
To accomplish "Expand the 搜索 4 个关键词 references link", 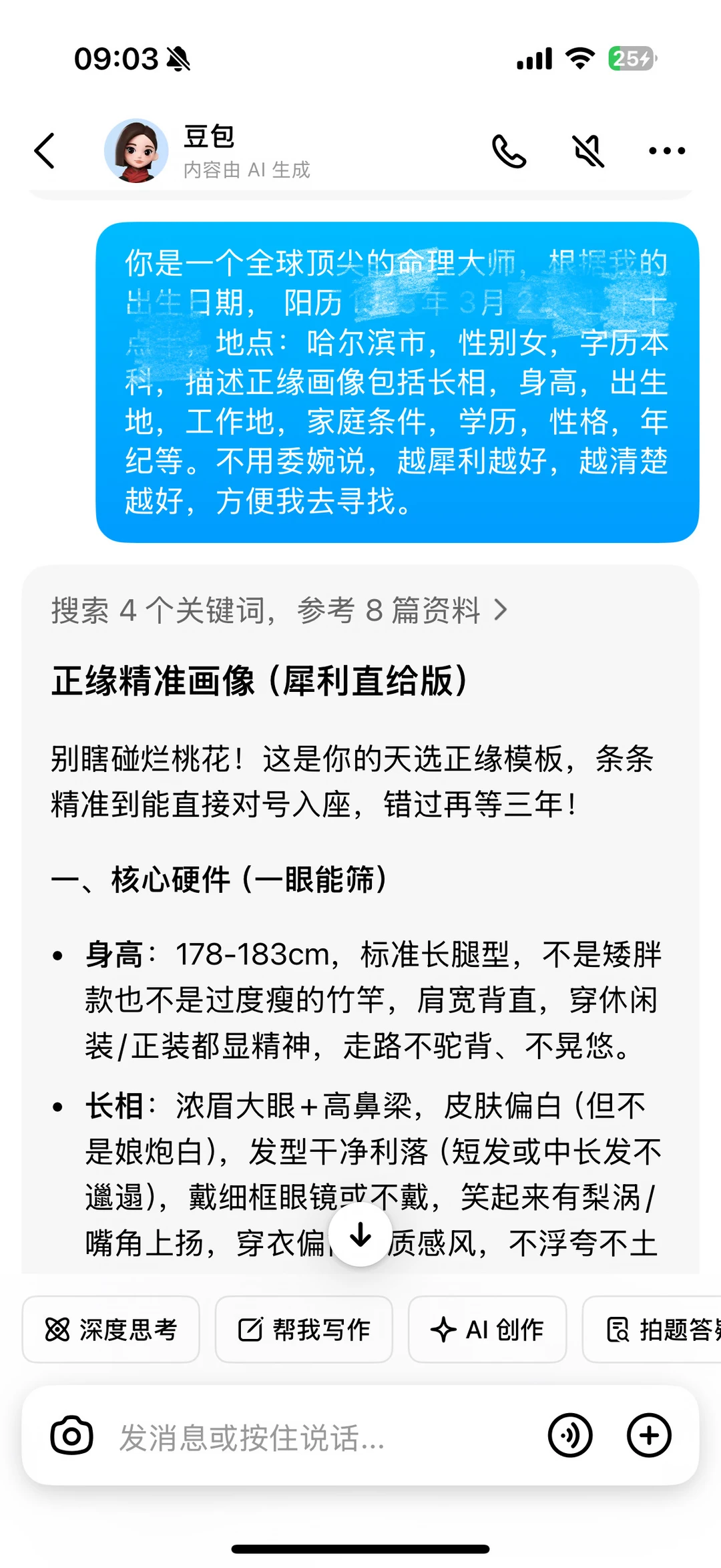I will pyautogui.click(x=279, y=610).
